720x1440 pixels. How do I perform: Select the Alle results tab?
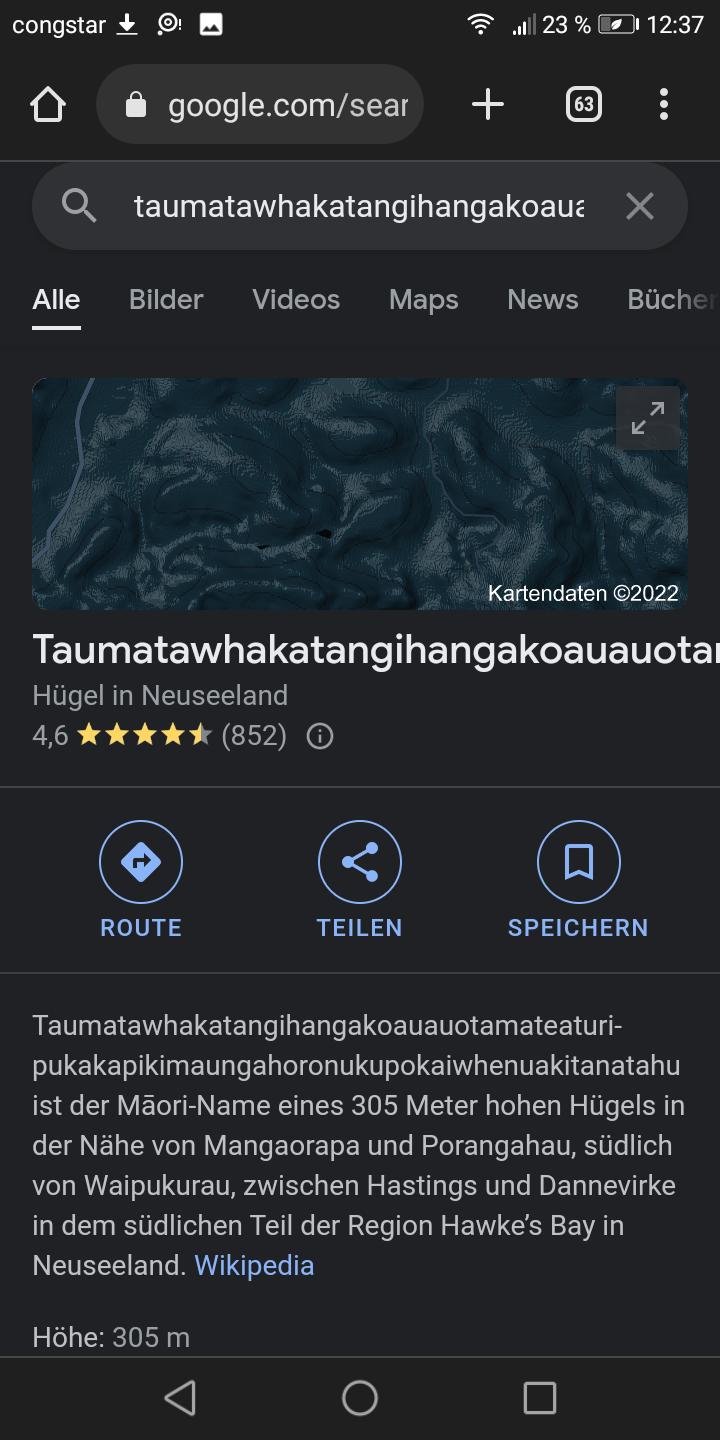coord(56,300)
